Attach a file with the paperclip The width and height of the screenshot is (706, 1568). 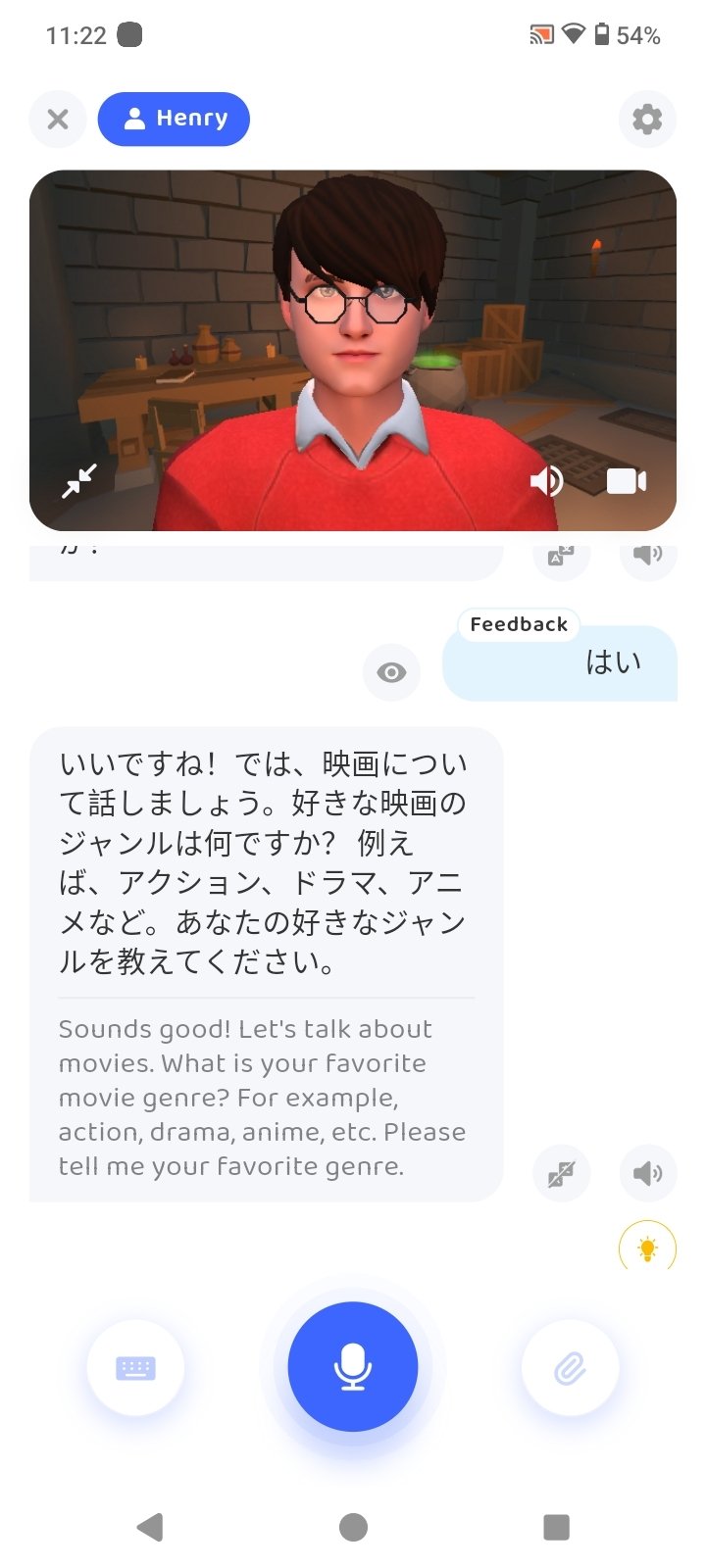570,1368
